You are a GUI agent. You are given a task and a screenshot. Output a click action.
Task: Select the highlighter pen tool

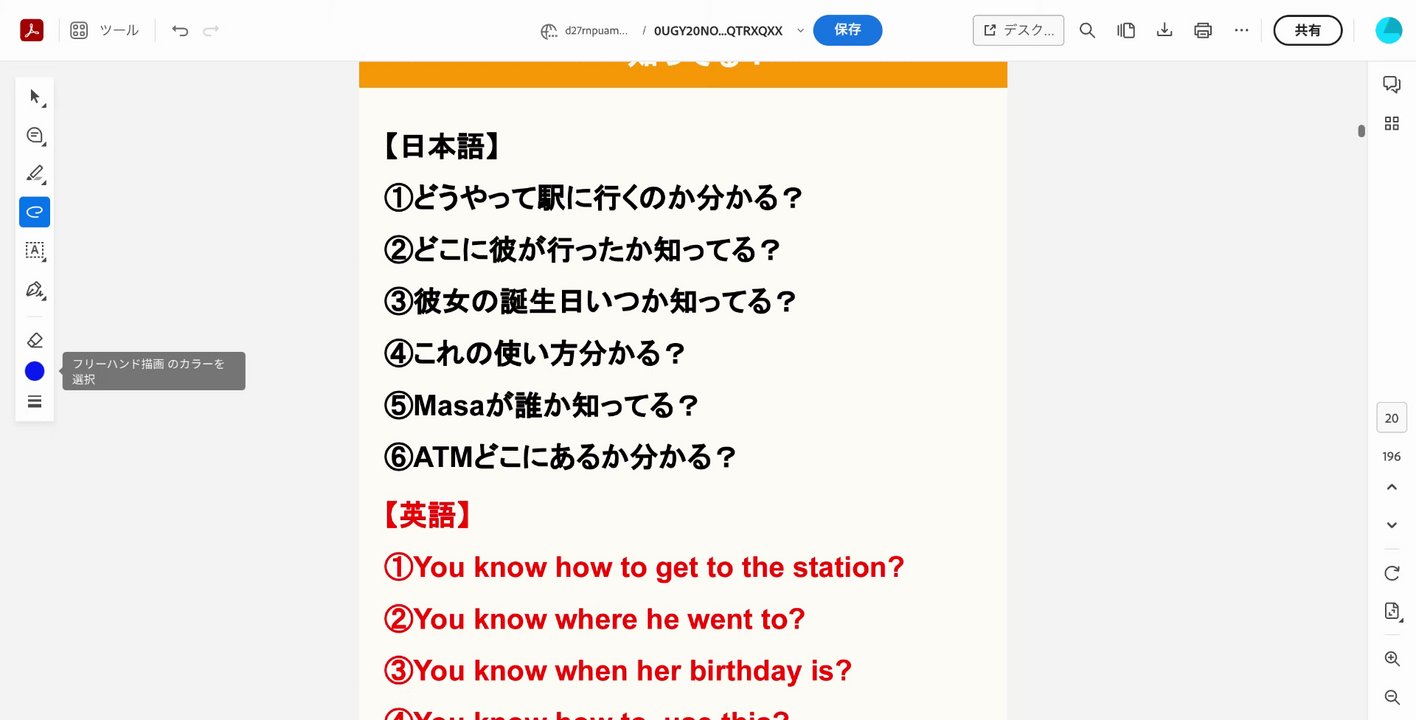[35, 174]
